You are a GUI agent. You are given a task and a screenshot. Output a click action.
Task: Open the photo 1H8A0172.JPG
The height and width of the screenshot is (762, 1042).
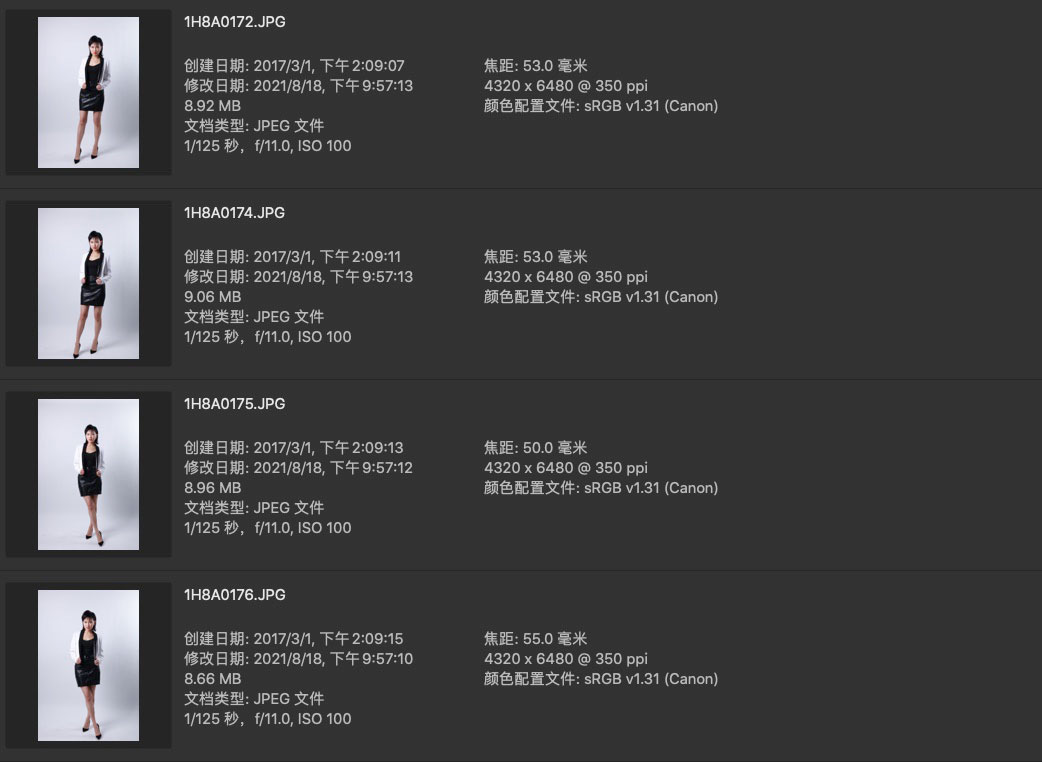pos(88,92)
